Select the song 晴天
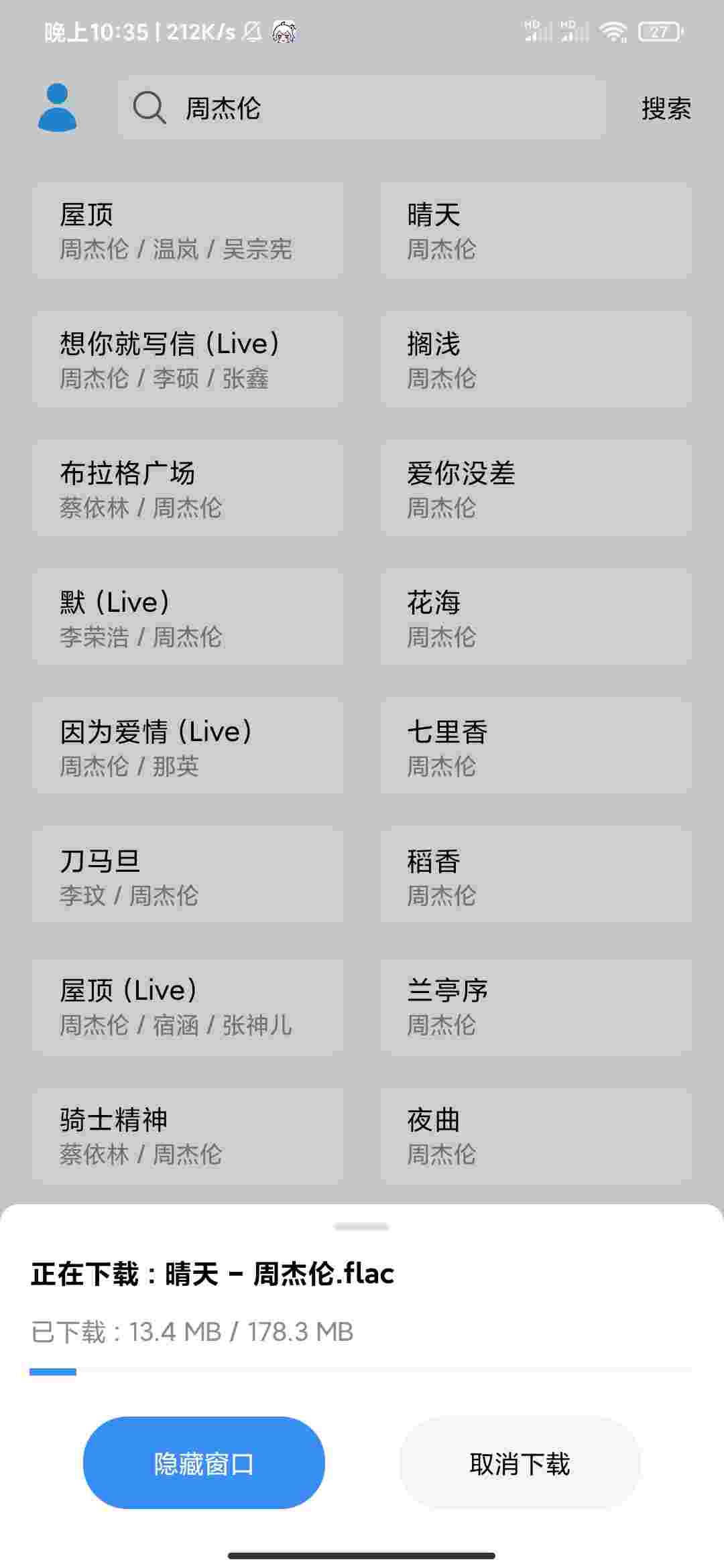The image size is (724, 1568). point(536,231)
